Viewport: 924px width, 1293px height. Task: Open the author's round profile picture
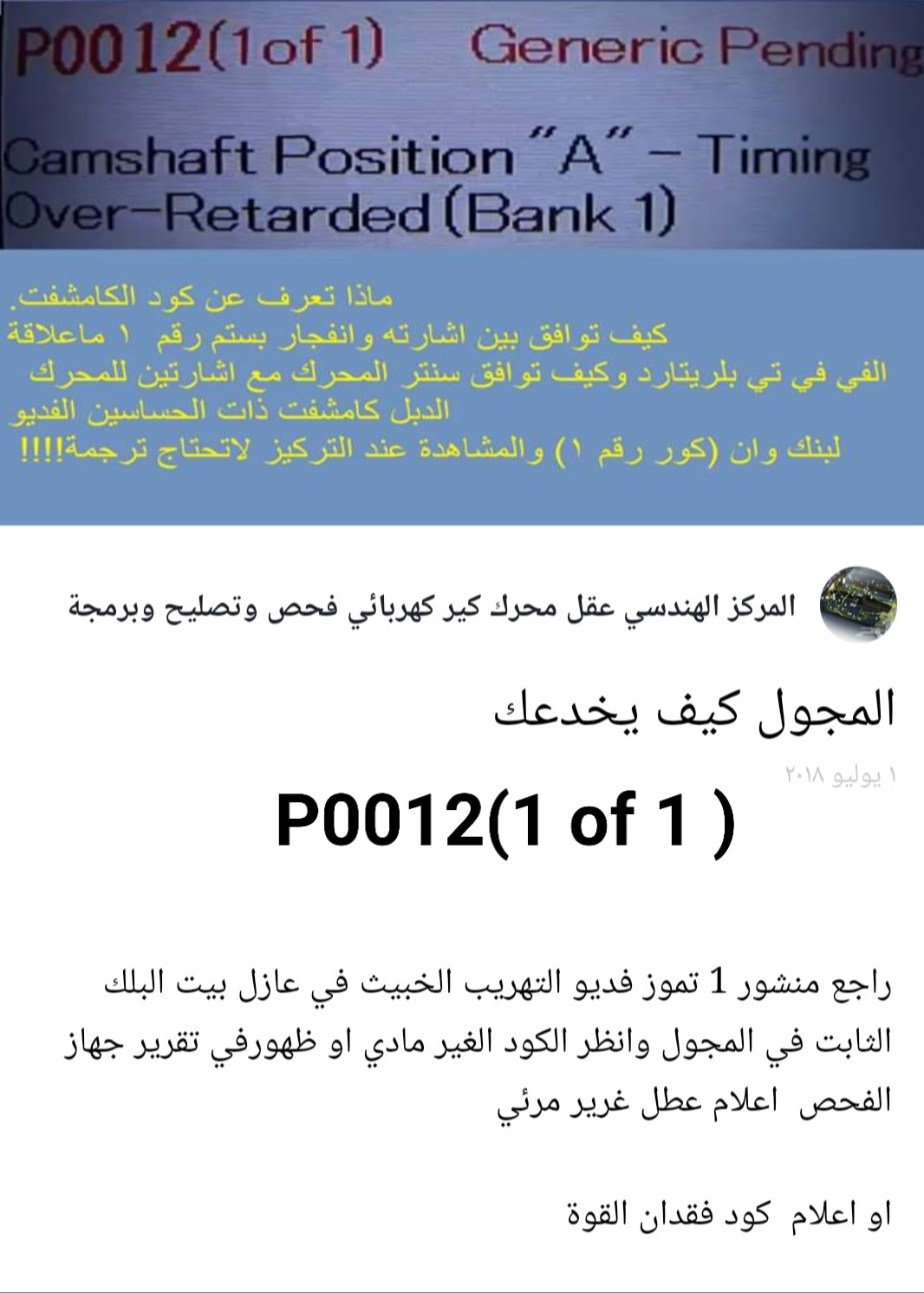tap(858, 604)
